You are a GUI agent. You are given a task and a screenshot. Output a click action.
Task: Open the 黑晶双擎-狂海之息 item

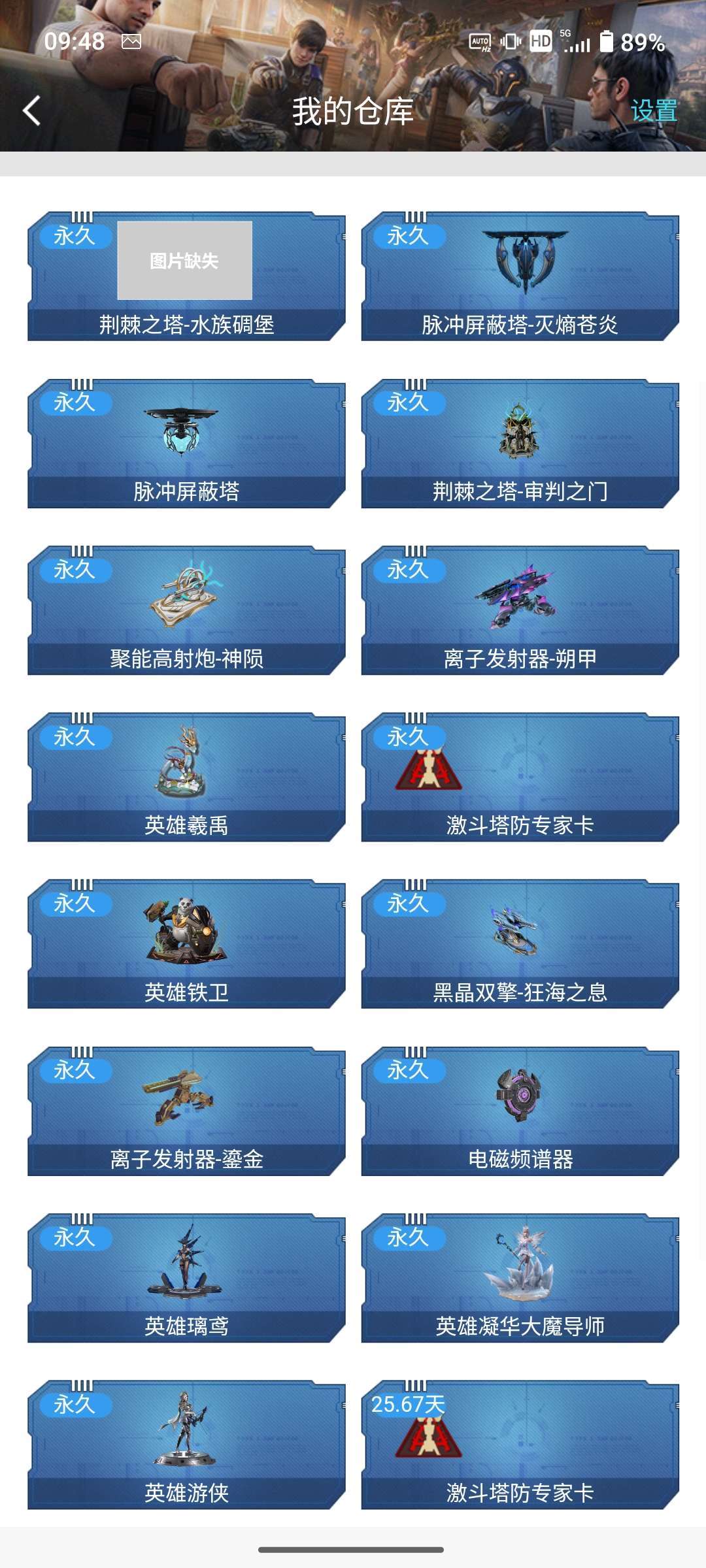(x=520, y=943)
